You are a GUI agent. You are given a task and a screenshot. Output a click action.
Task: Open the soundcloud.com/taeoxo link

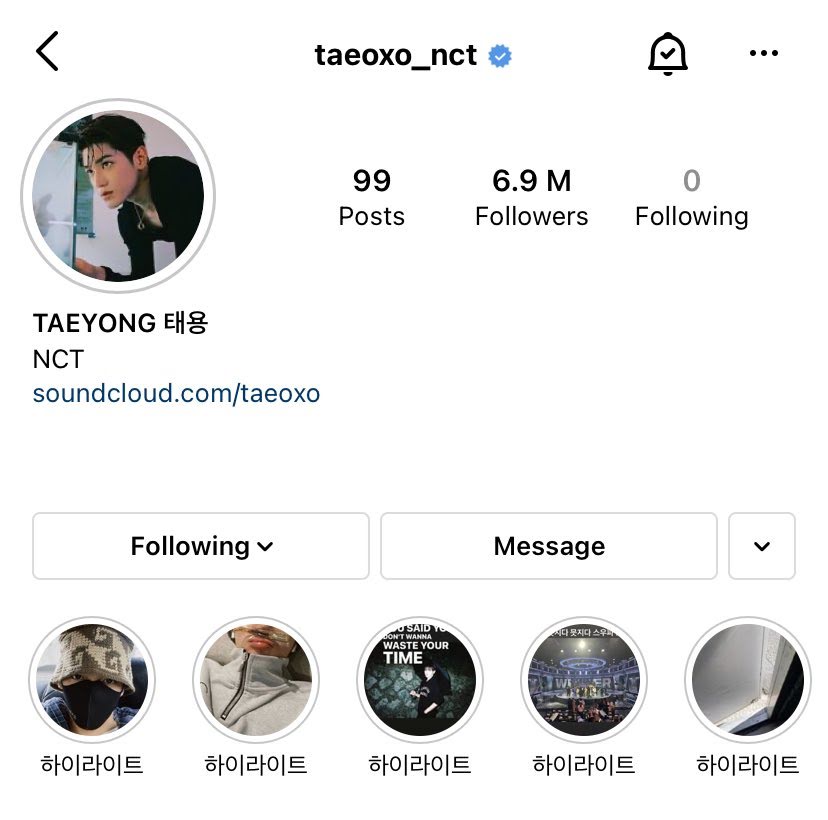tap(176, 393)
